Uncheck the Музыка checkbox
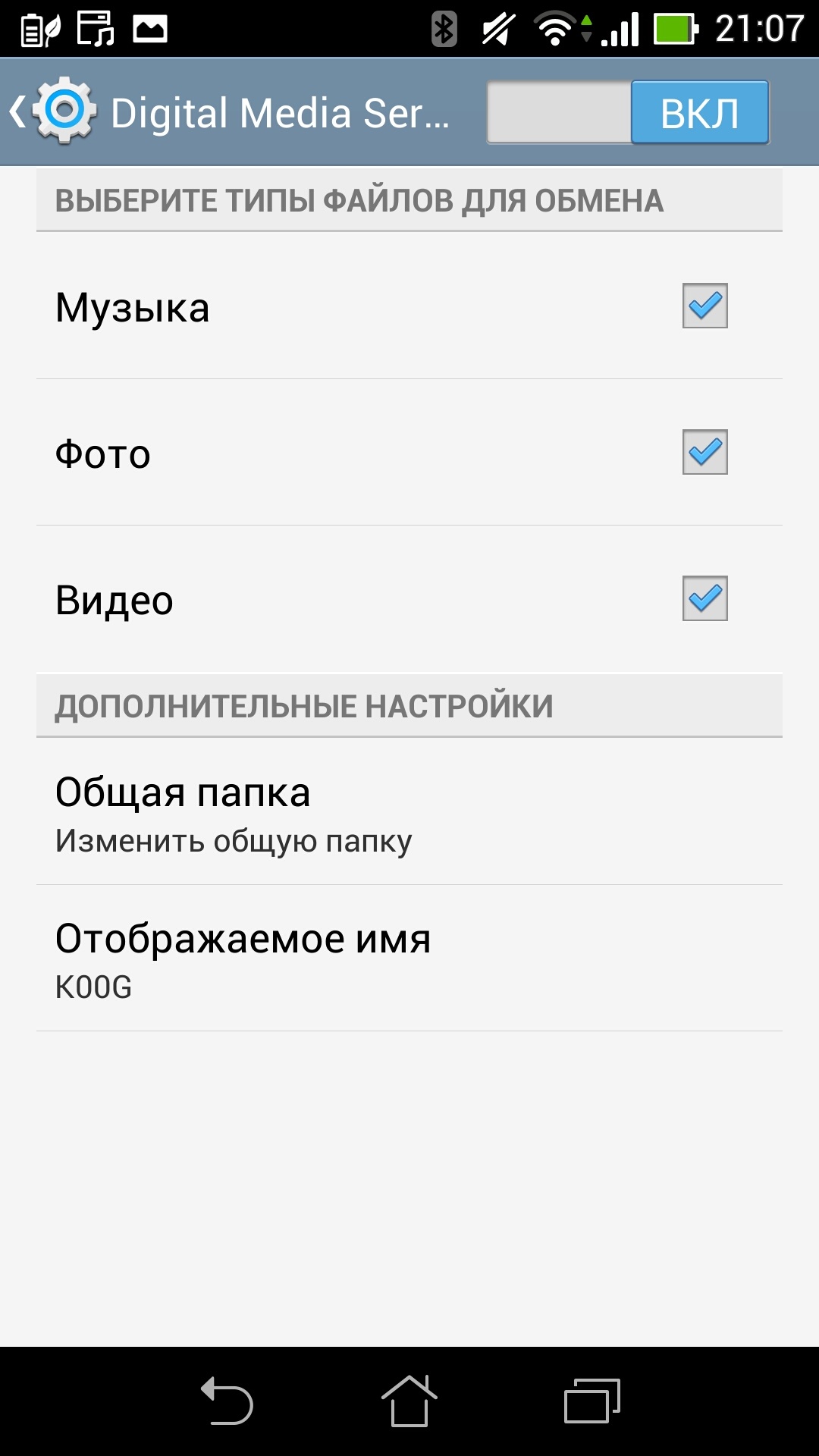 (x=704, y=306)
